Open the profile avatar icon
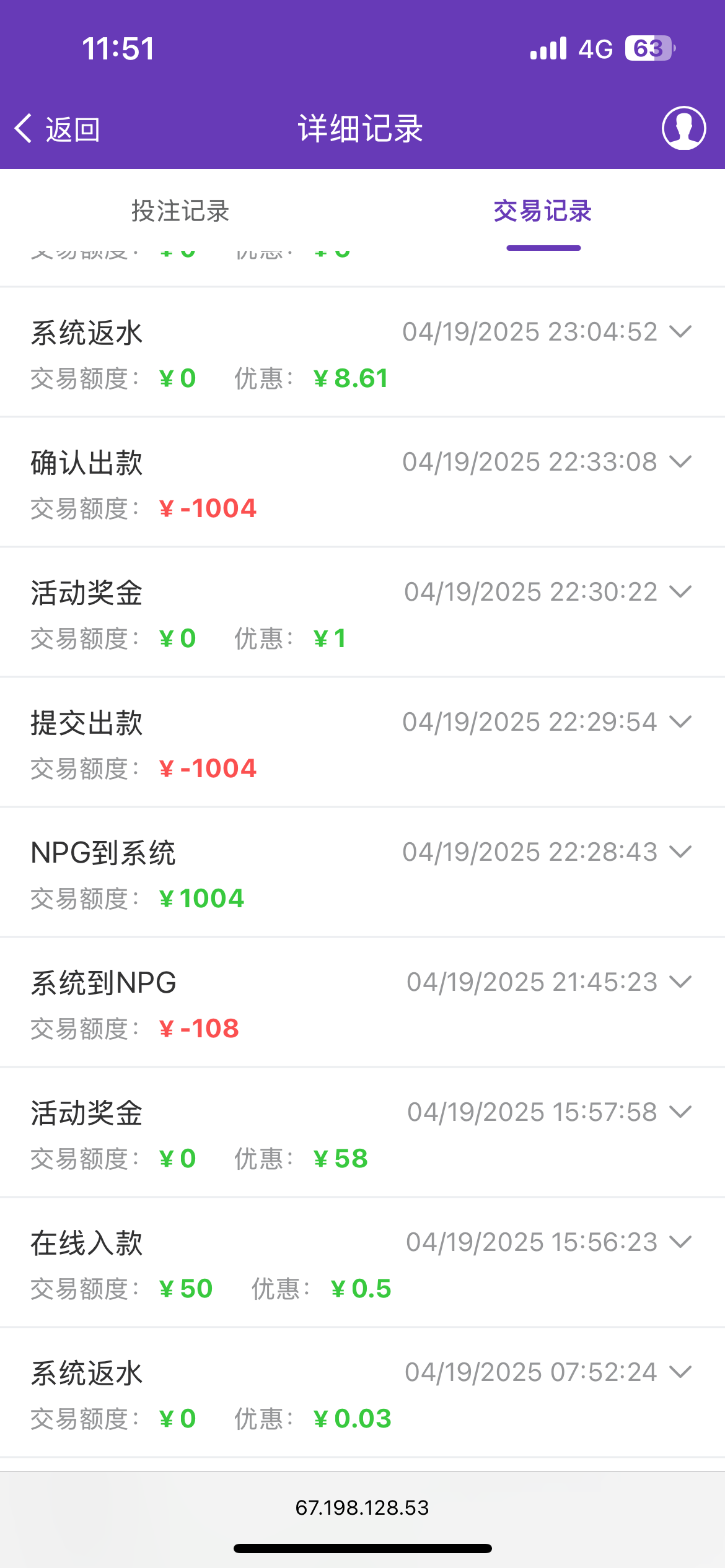Screen dimensions: 725x1568 tap(683, 129)
